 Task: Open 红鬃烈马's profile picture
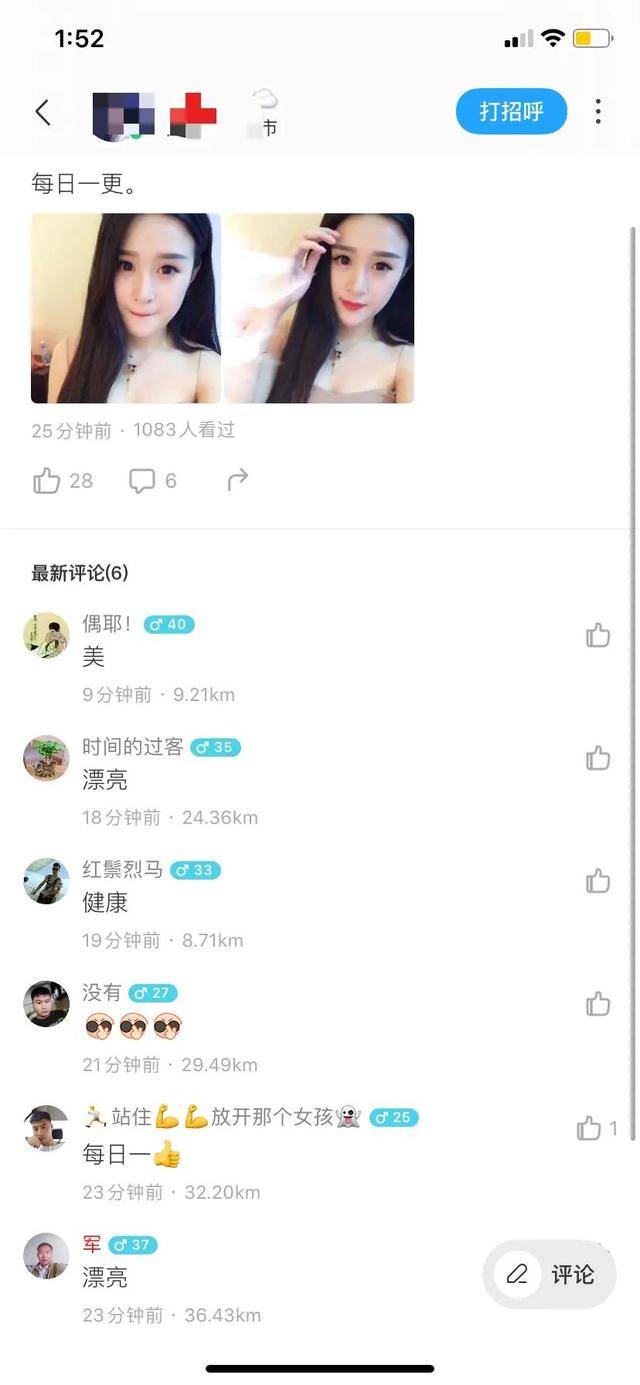coord(46,881)
